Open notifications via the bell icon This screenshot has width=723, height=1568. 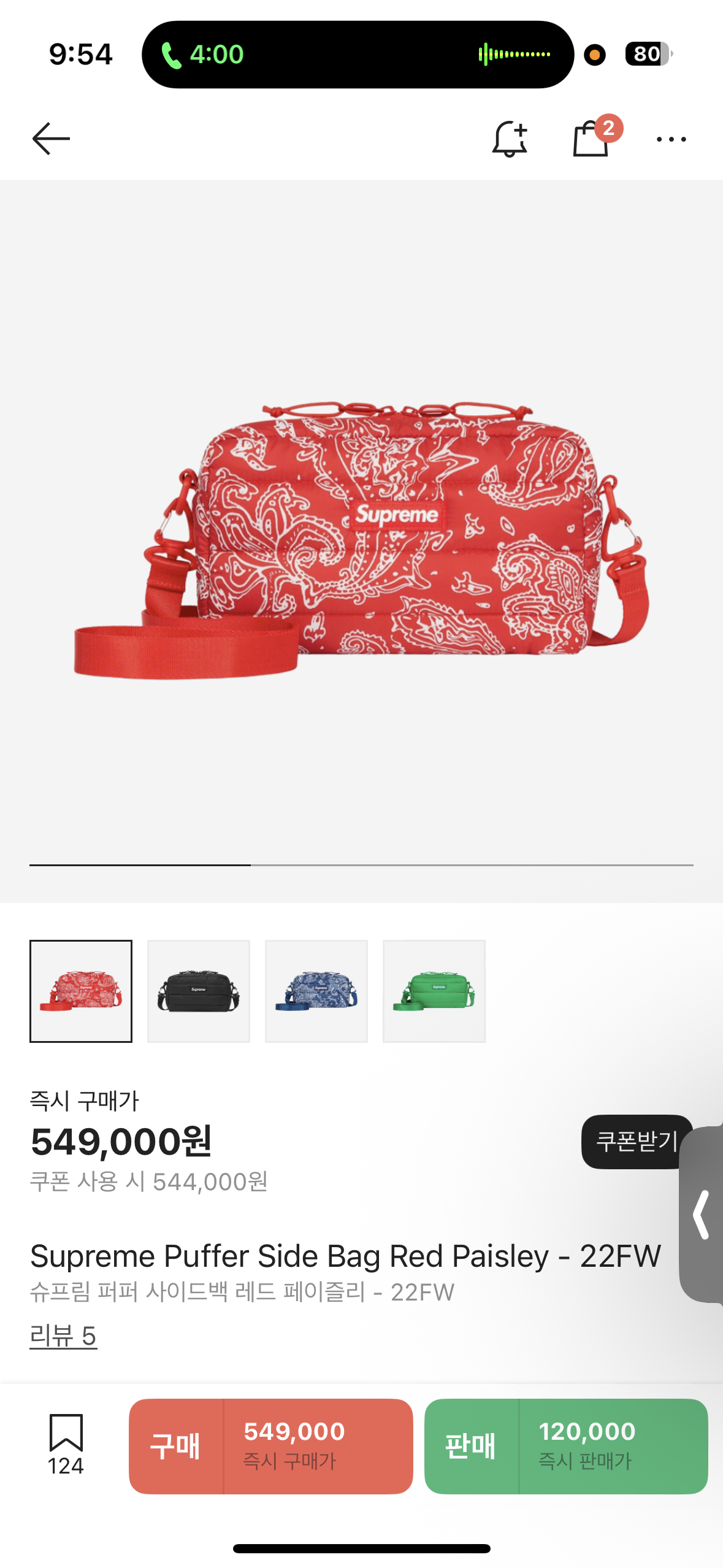[x=510, y=138]
